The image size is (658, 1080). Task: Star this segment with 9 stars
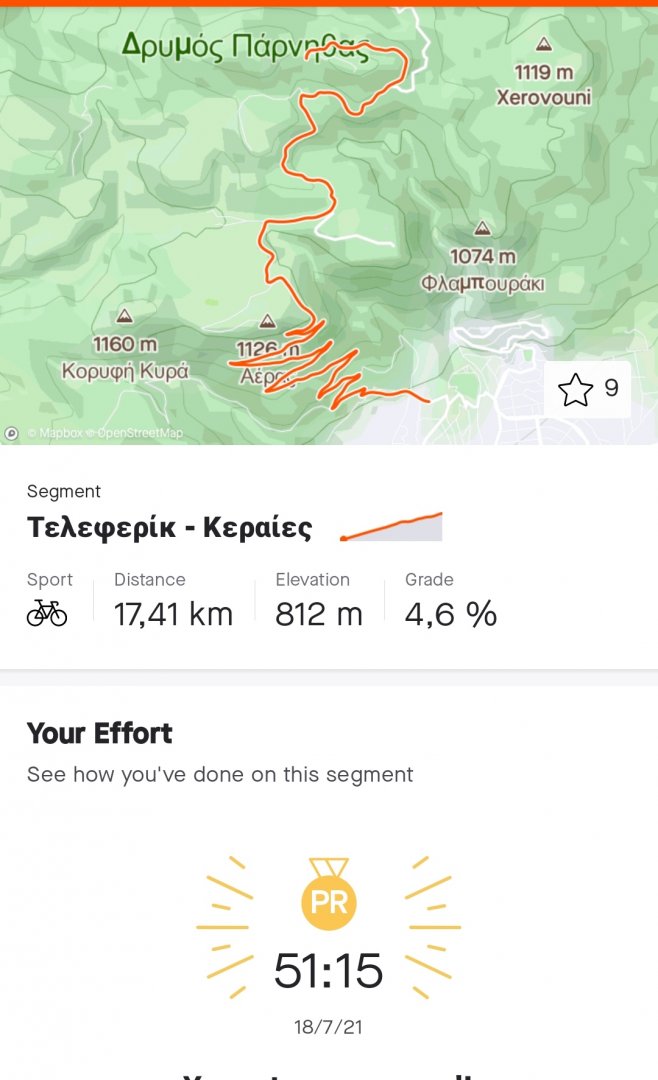(x=576, y=390)
